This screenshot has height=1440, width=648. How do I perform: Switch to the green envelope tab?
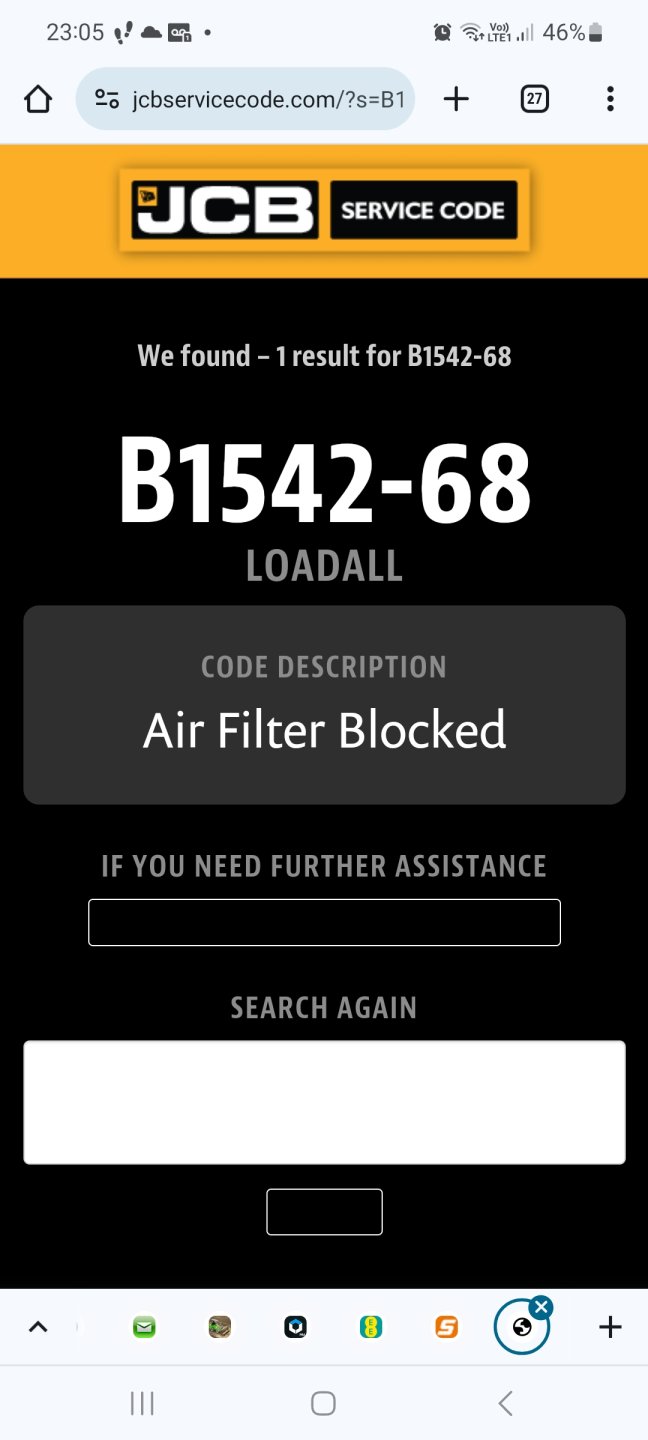[144, 1327]
